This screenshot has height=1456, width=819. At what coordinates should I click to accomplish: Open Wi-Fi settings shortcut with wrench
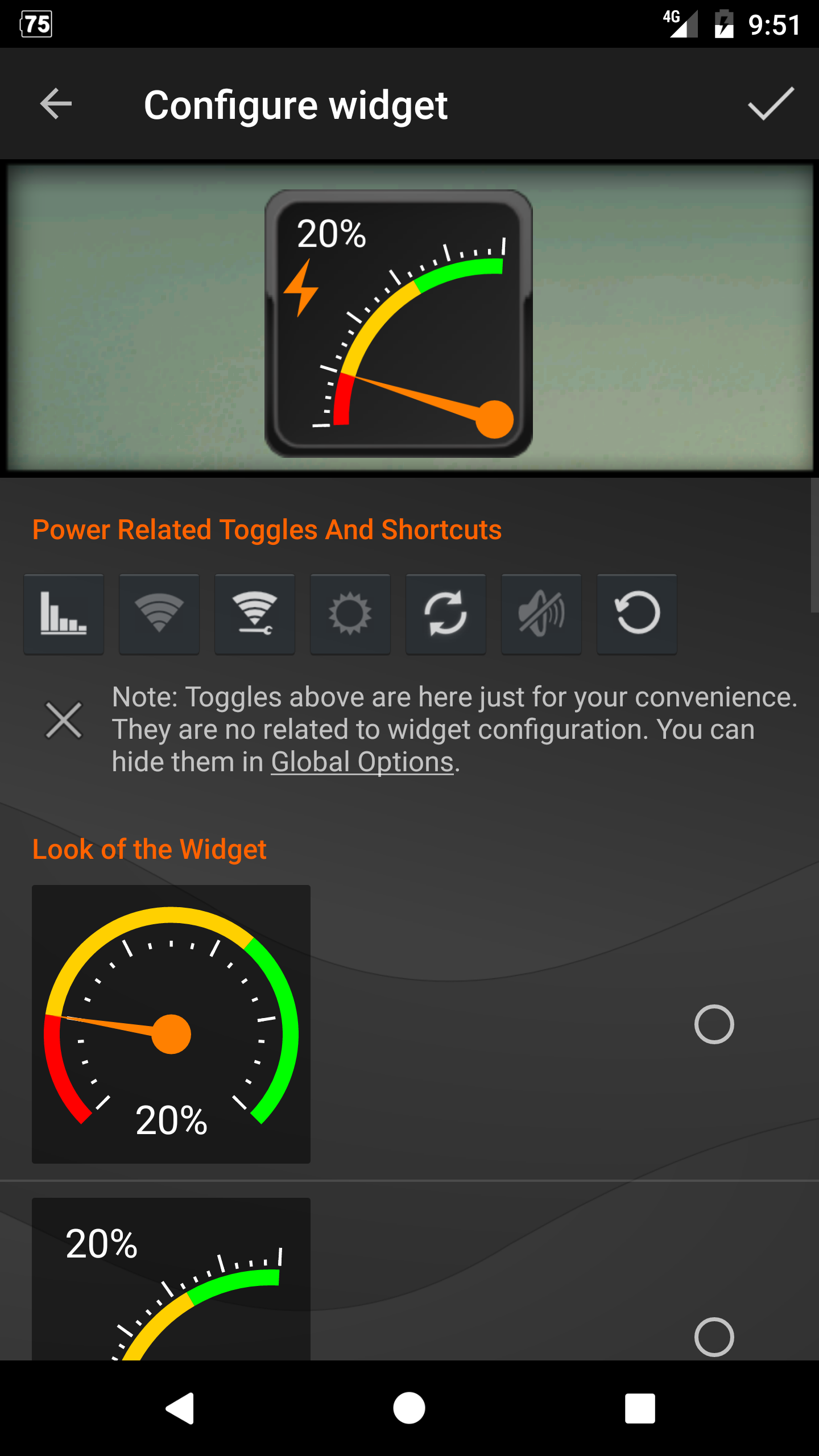(x=255, y=614)
